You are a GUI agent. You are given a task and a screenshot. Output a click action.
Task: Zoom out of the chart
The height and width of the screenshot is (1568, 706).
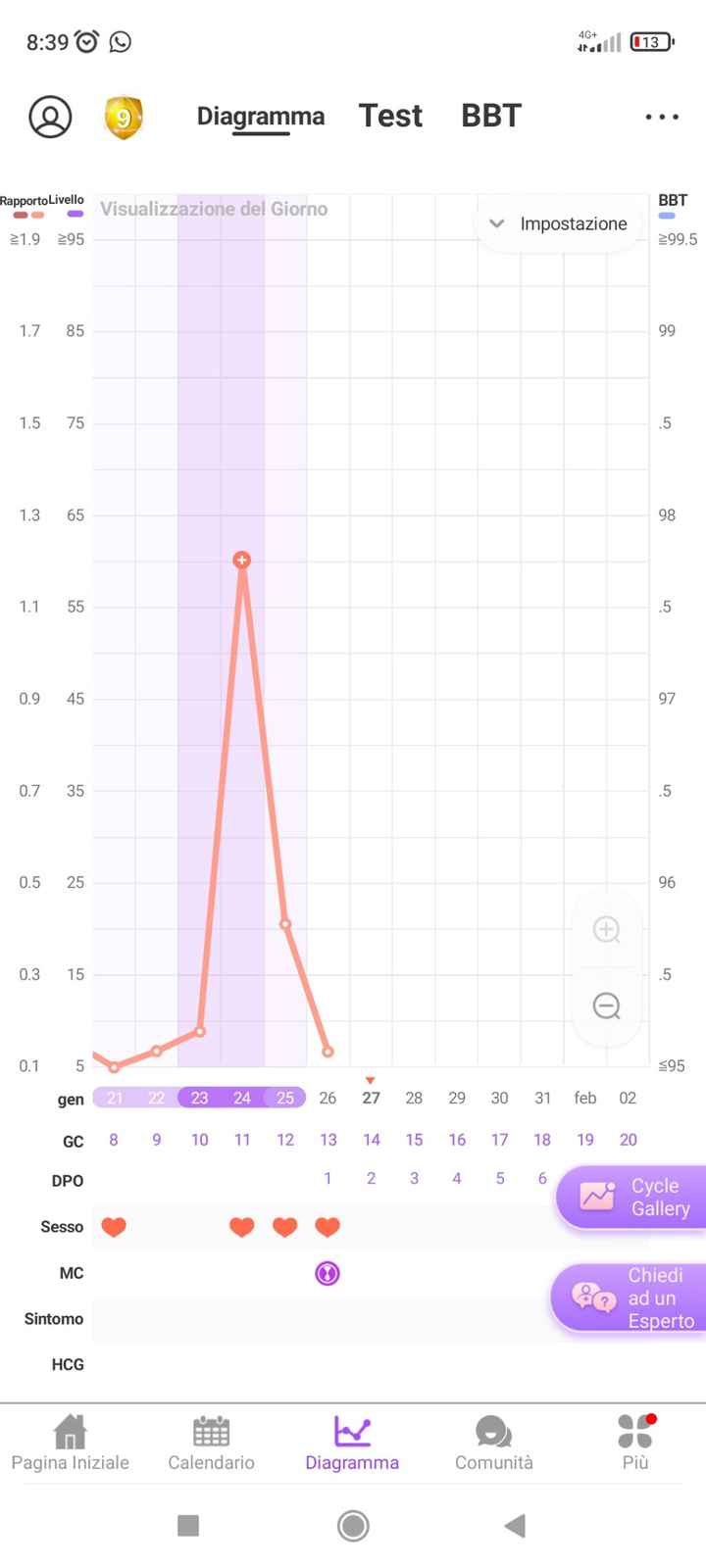click(x=607, y=1005)
